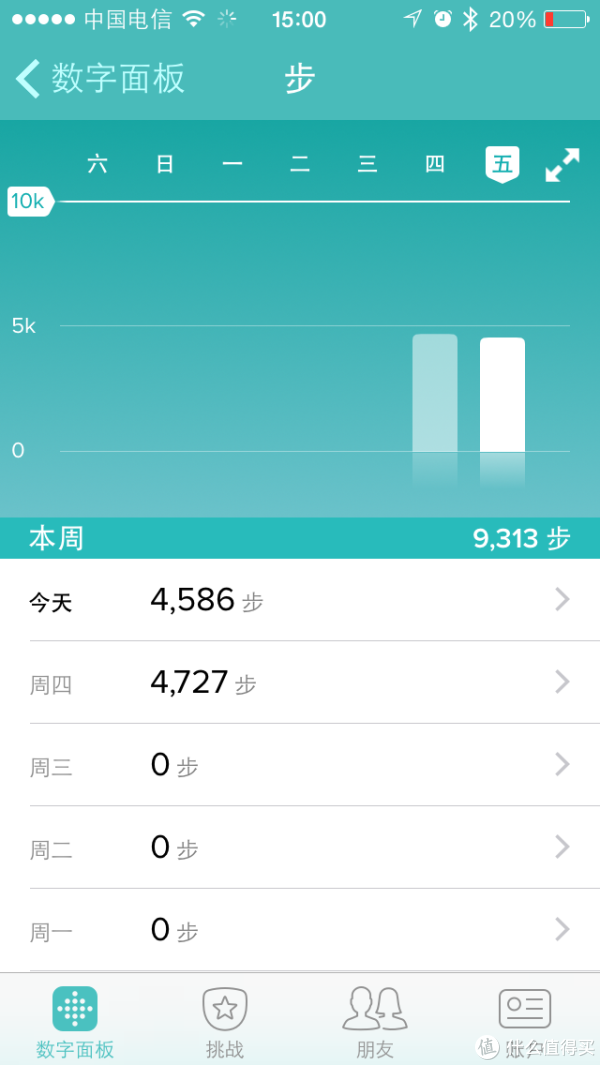This screenshot has height=1065, width=600.
Task: Open 今天 4,586 步 details
Action: tap(300, 600)
